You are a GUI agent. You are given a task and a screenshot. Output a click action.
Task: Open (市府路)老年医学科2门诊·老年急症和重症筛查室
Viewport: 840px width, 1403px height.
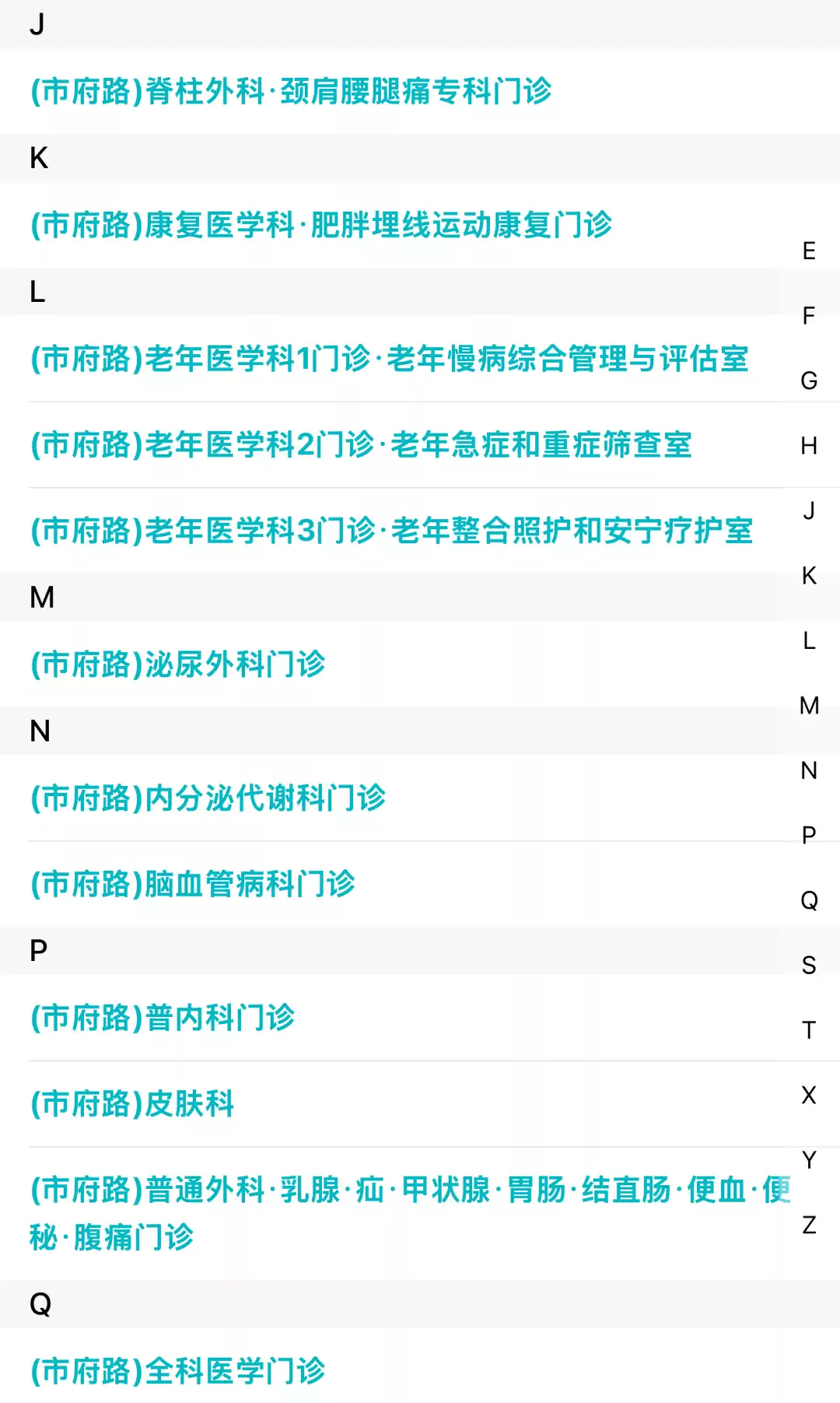coord(362,446)
